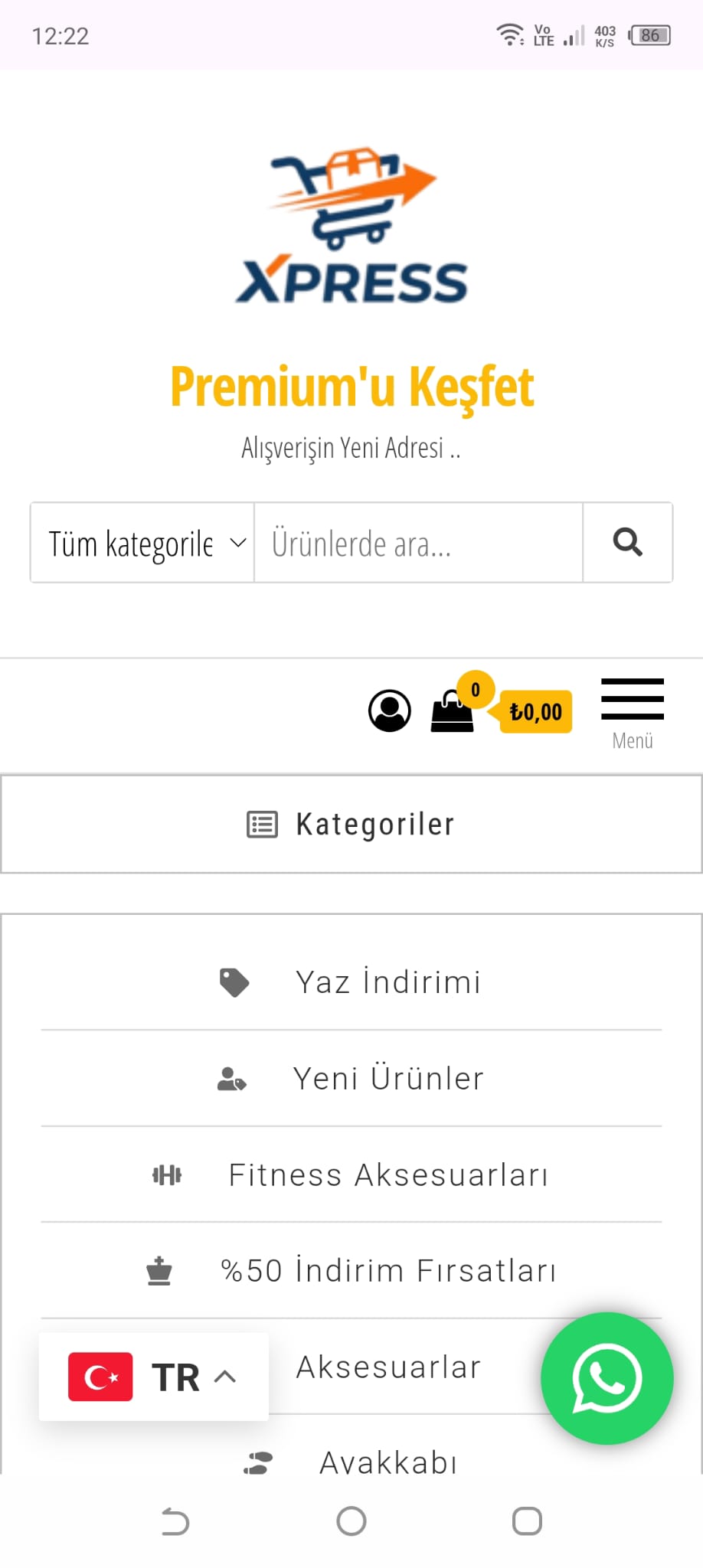Screen dimensions: 703x1568
Task: Browse Yeni Ürünler category
Action: tap(387, 1079)
